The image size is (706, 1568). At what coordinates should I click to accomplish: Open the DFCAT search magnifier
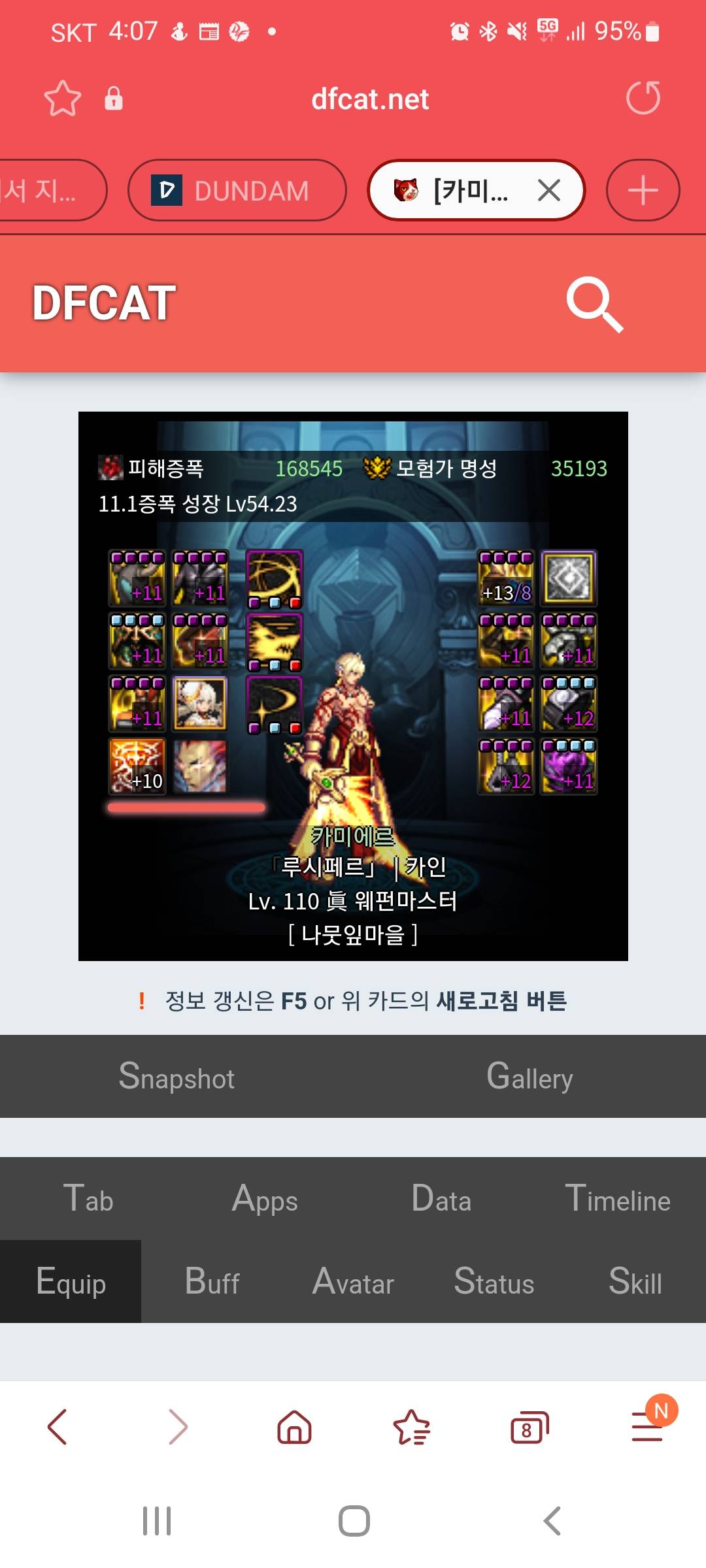[594, 304]
